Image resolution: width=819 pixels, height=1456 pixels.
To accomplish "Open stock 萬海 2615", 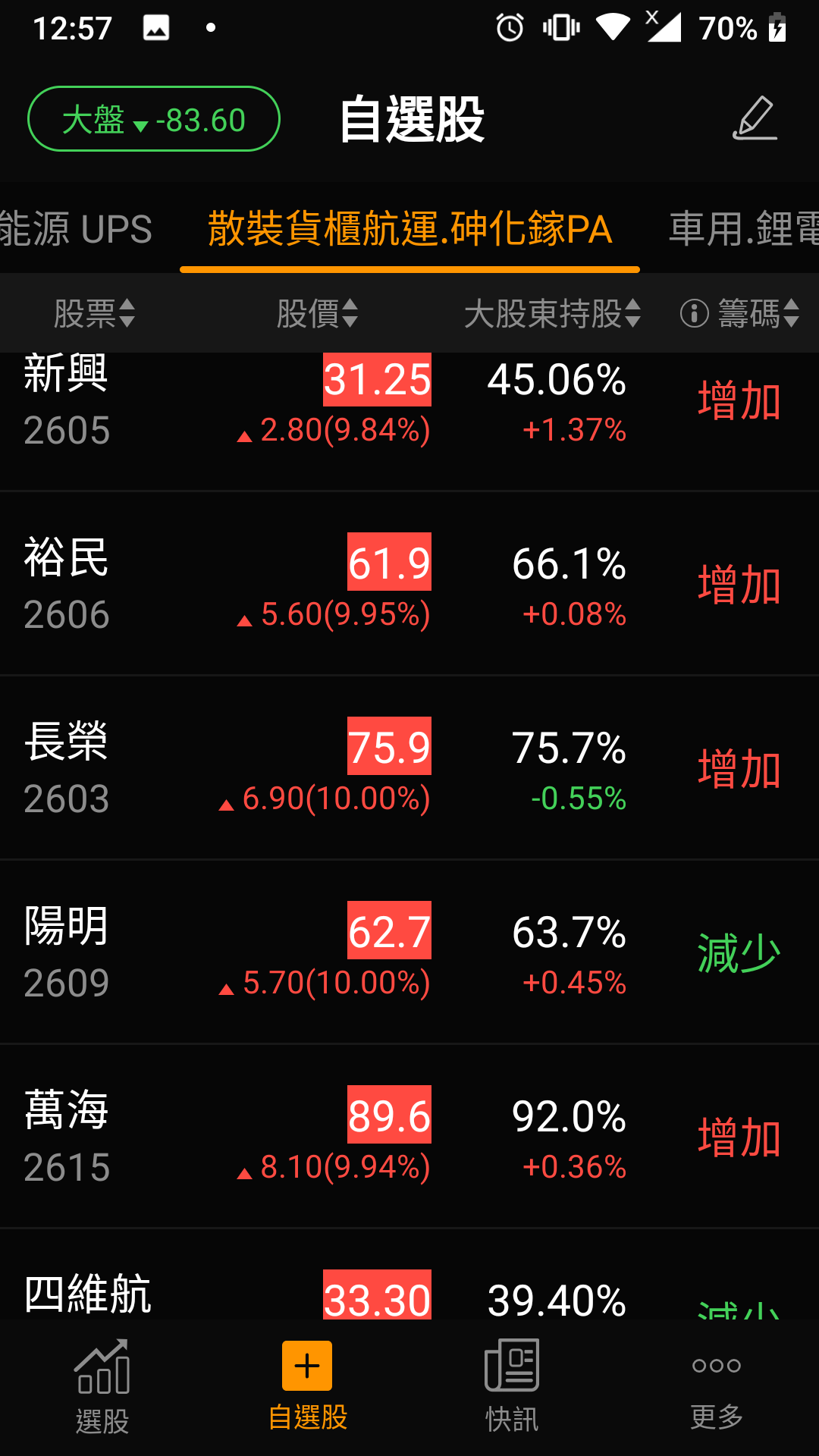I will (x=67, y=1137).
